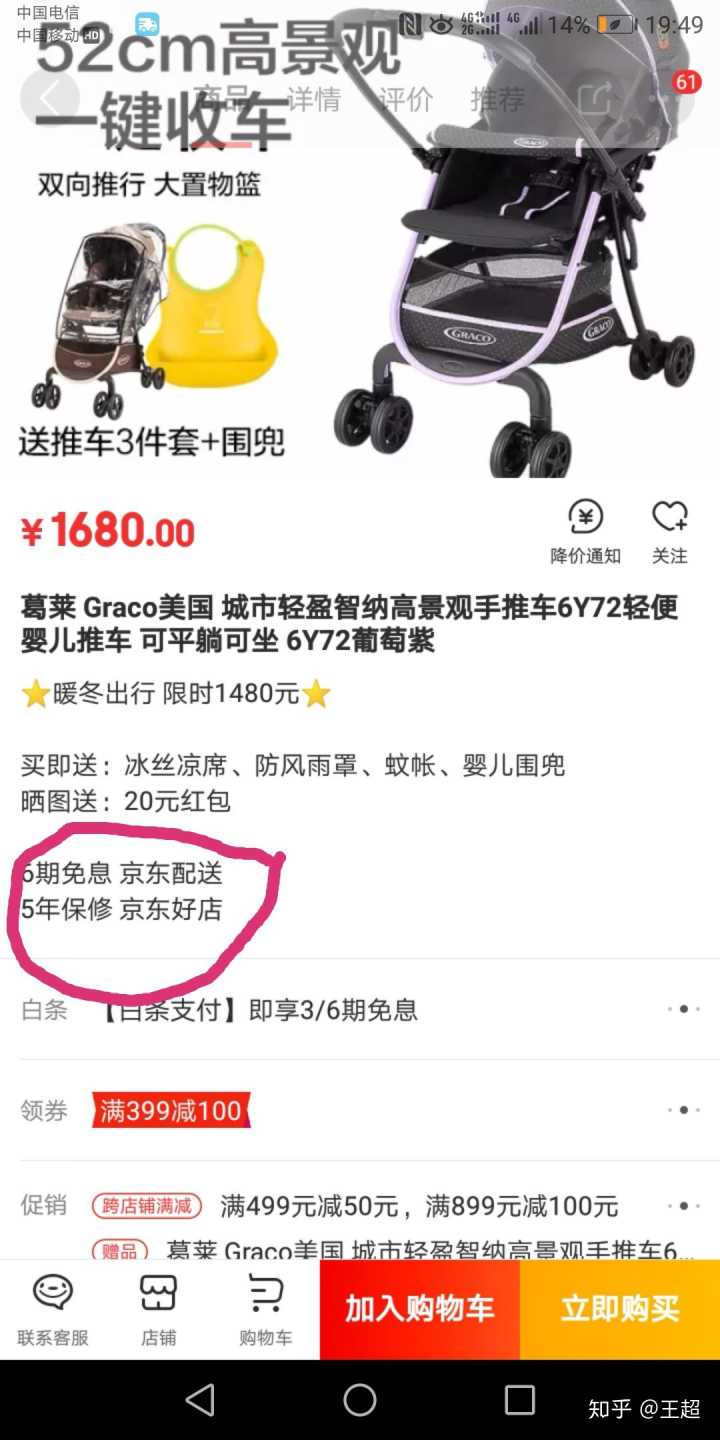This screenshot has height=1440, width=720.
Task: Open the 领券 coupon row
Action: tap(360, 1110)
